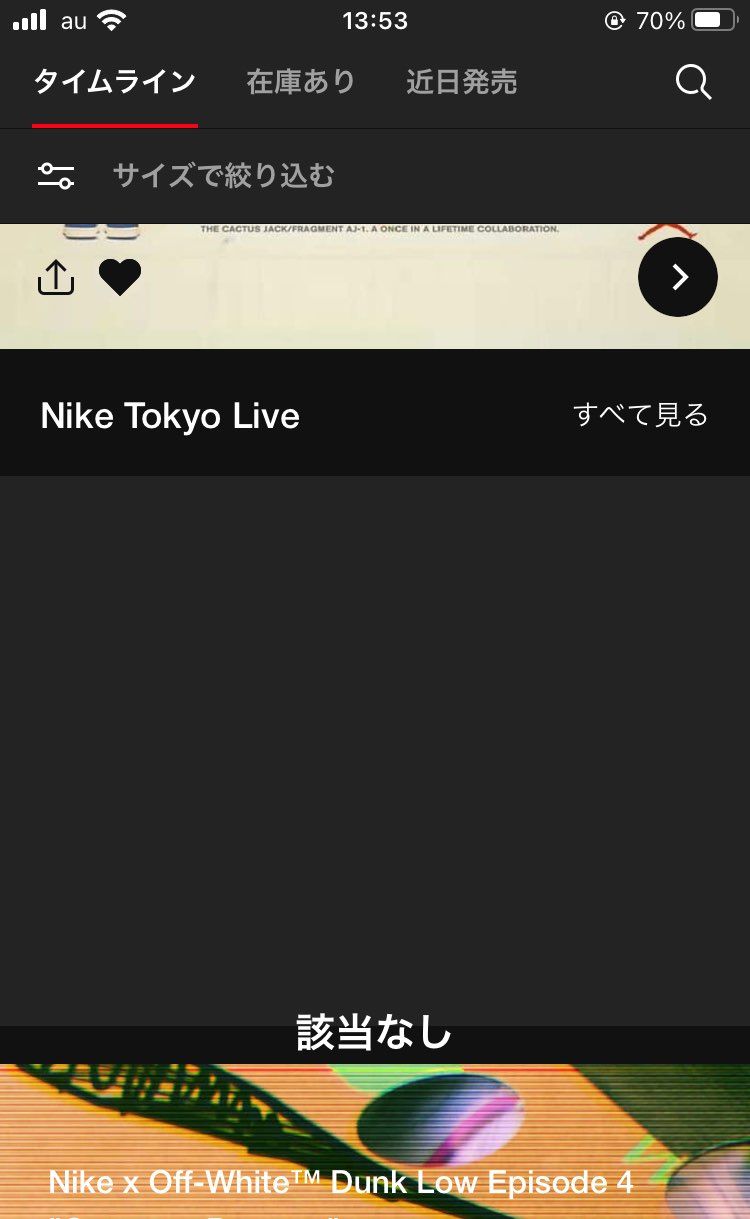Share the Cactus Jack AJ-1 story

pyautogui.click(x=55, y=277)
